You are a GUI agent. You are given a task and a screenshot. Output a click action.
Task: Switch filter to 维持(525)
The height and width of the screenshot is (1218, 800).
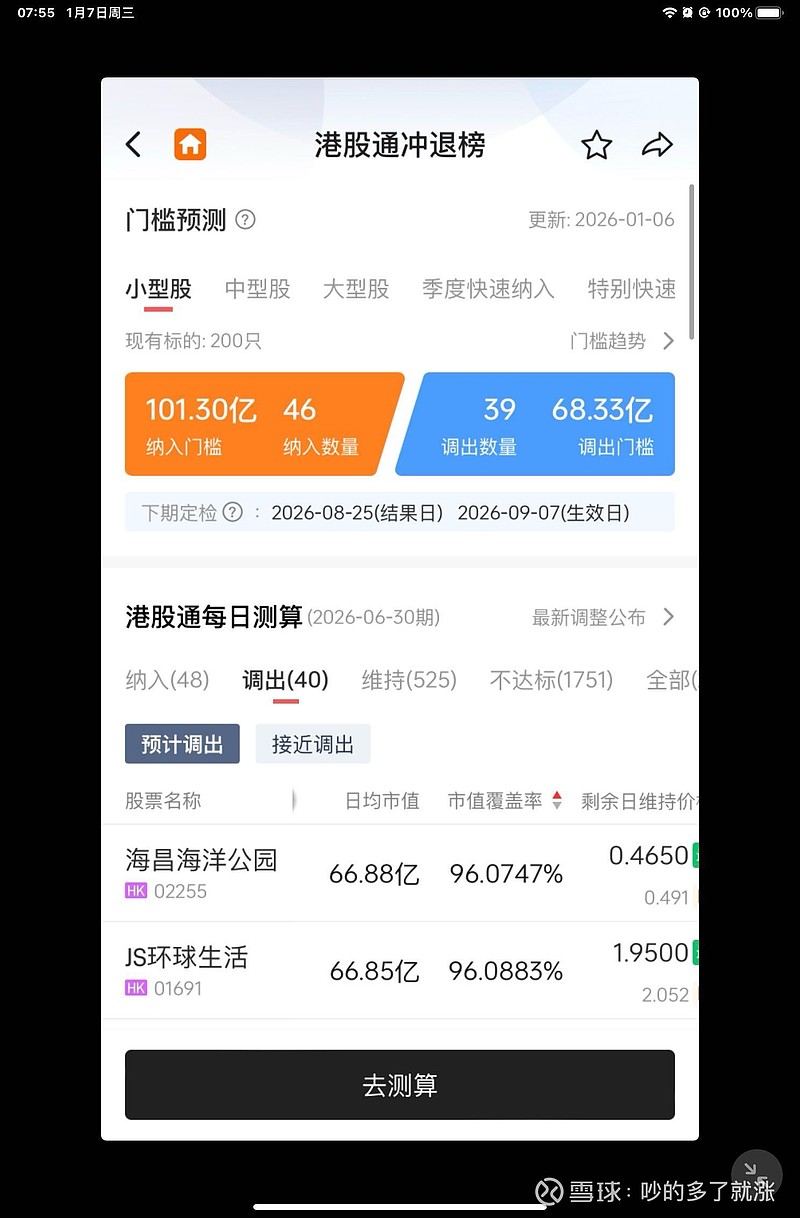(409, 679)
